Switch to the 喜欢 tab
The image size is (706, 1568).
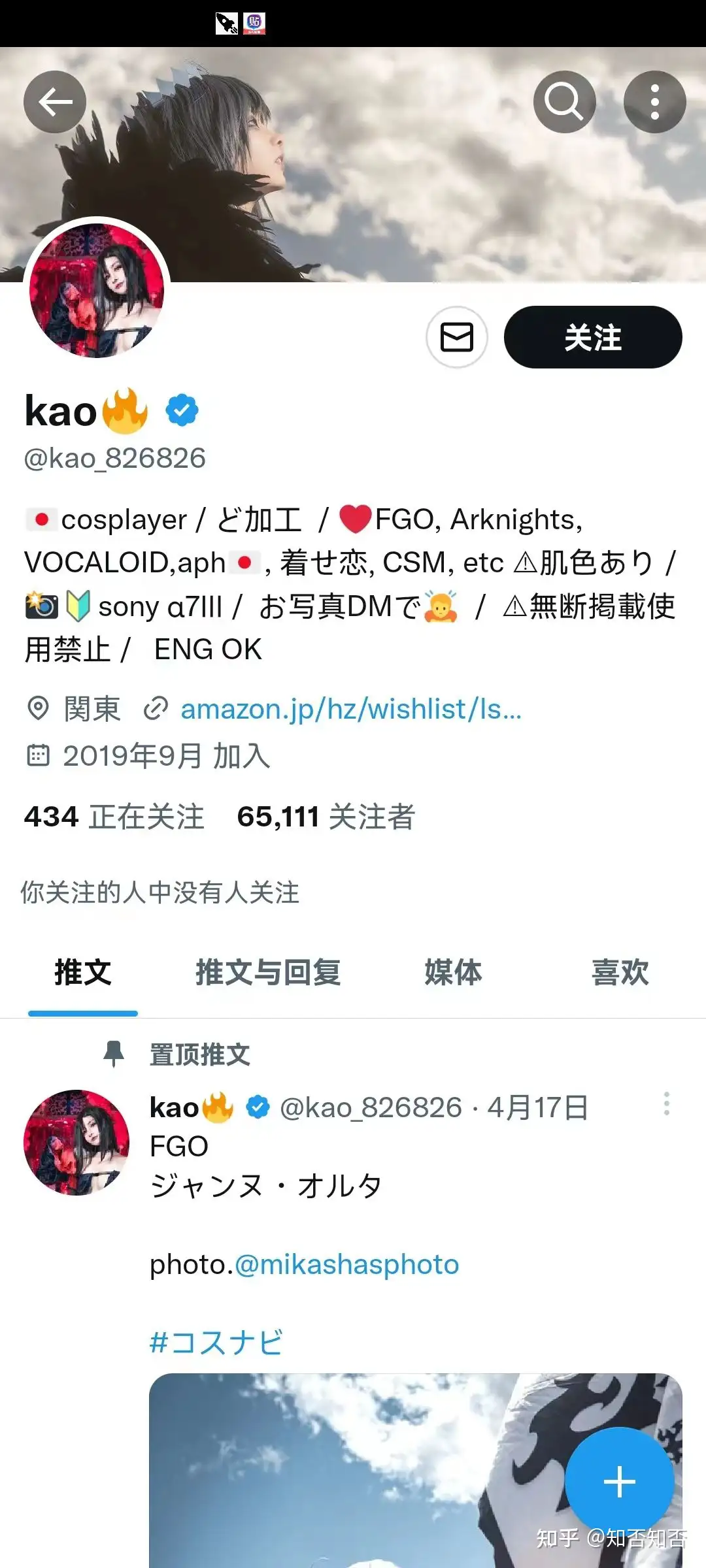coord(620,972)
